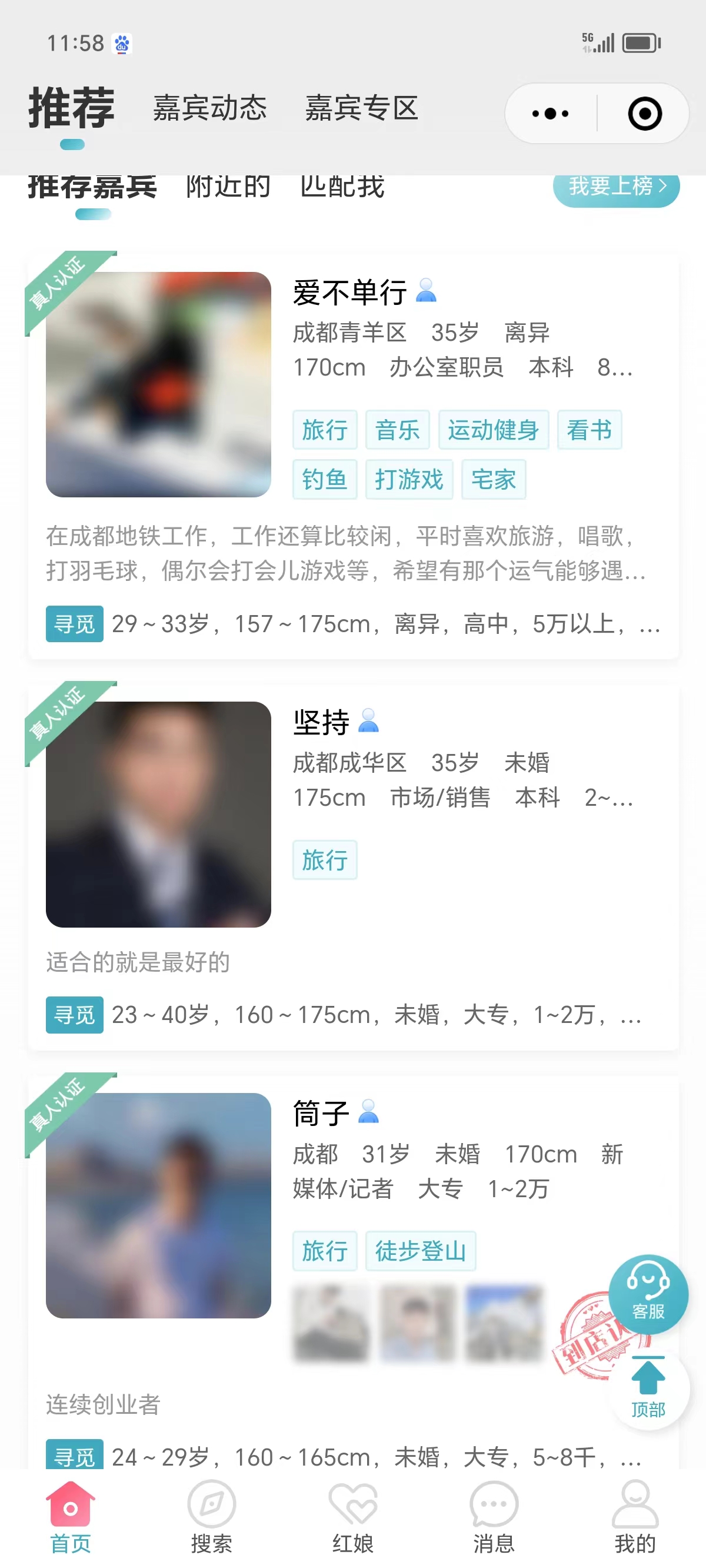Screen dimensions: 706x1568
Task: Go to the 搜索 tab
Action: tap(211, 1517)
